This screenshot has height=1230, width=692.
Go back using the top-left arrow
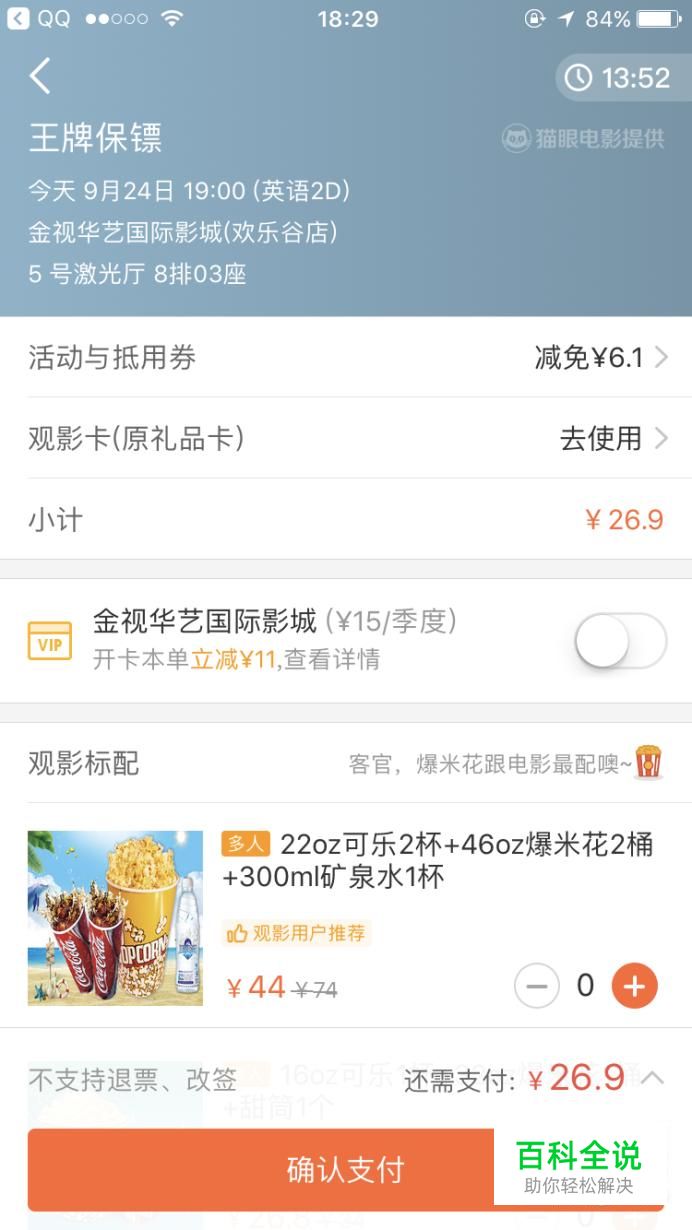(x=40, y=76)
